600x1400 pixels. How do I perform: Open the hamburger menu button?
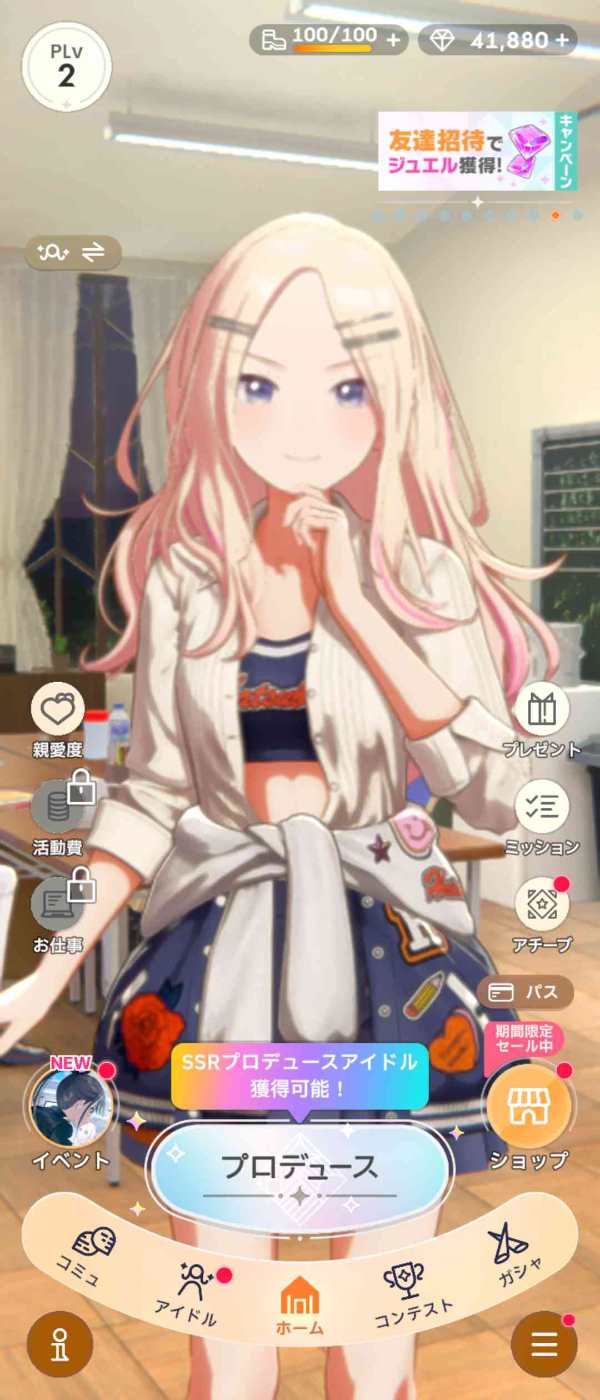point(544,1344)
